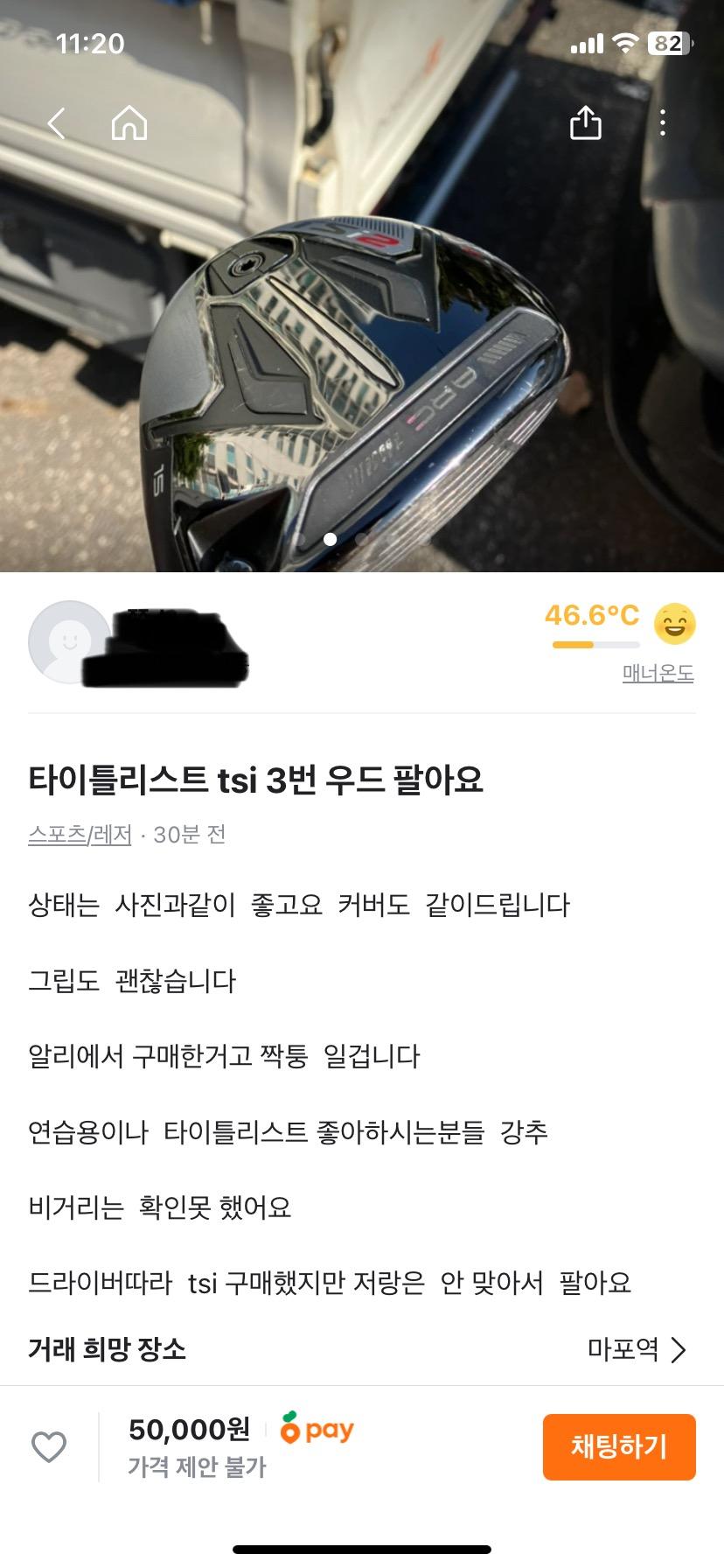Open the three-dot overflow menu
724x1568 pixels.
click(663, 123)
